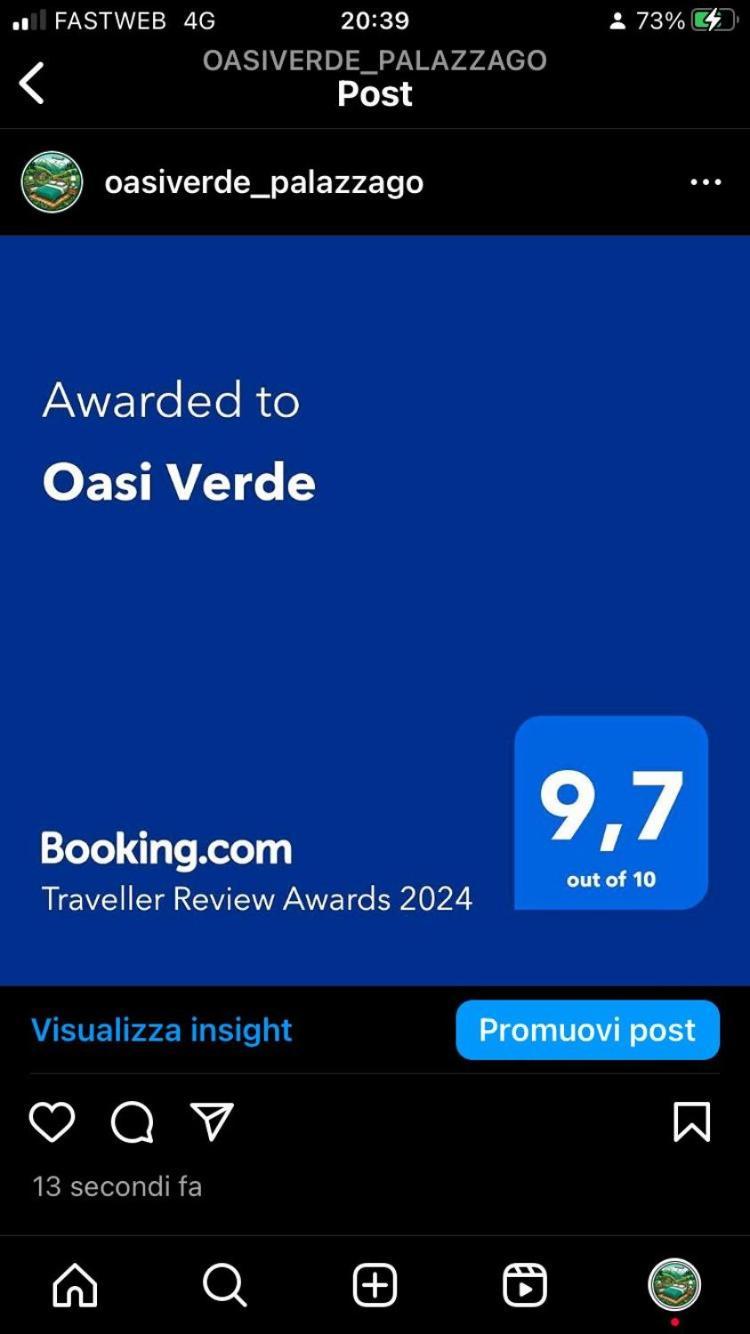The image size is (750, 1334).
Task: Tap the Promuovi post button
Action: pos(587,1030)
